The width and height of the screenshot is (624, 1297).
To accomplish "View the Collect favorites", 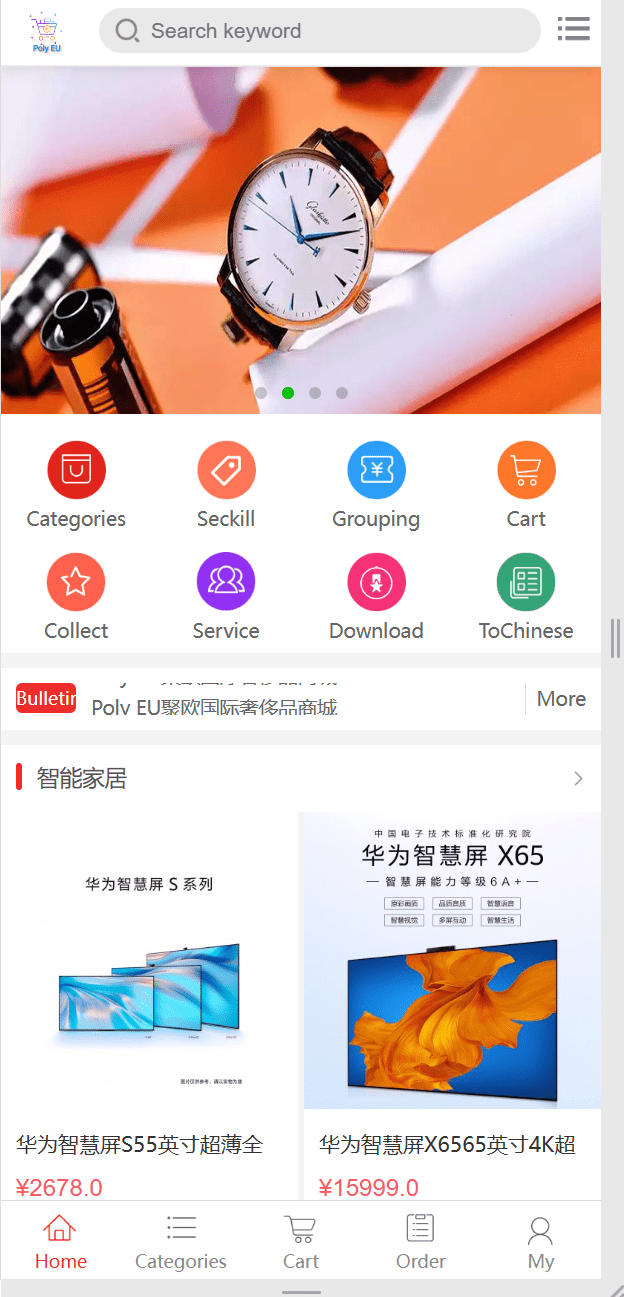I will 76,582.
